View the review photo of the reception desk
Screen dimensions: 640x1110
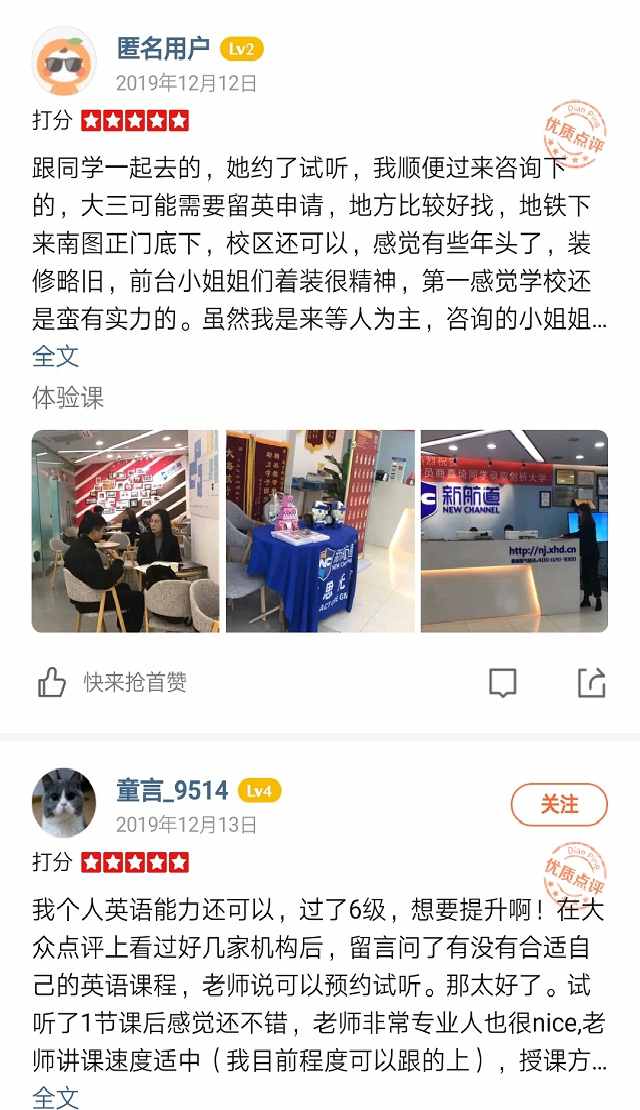[x=514, y=531]
